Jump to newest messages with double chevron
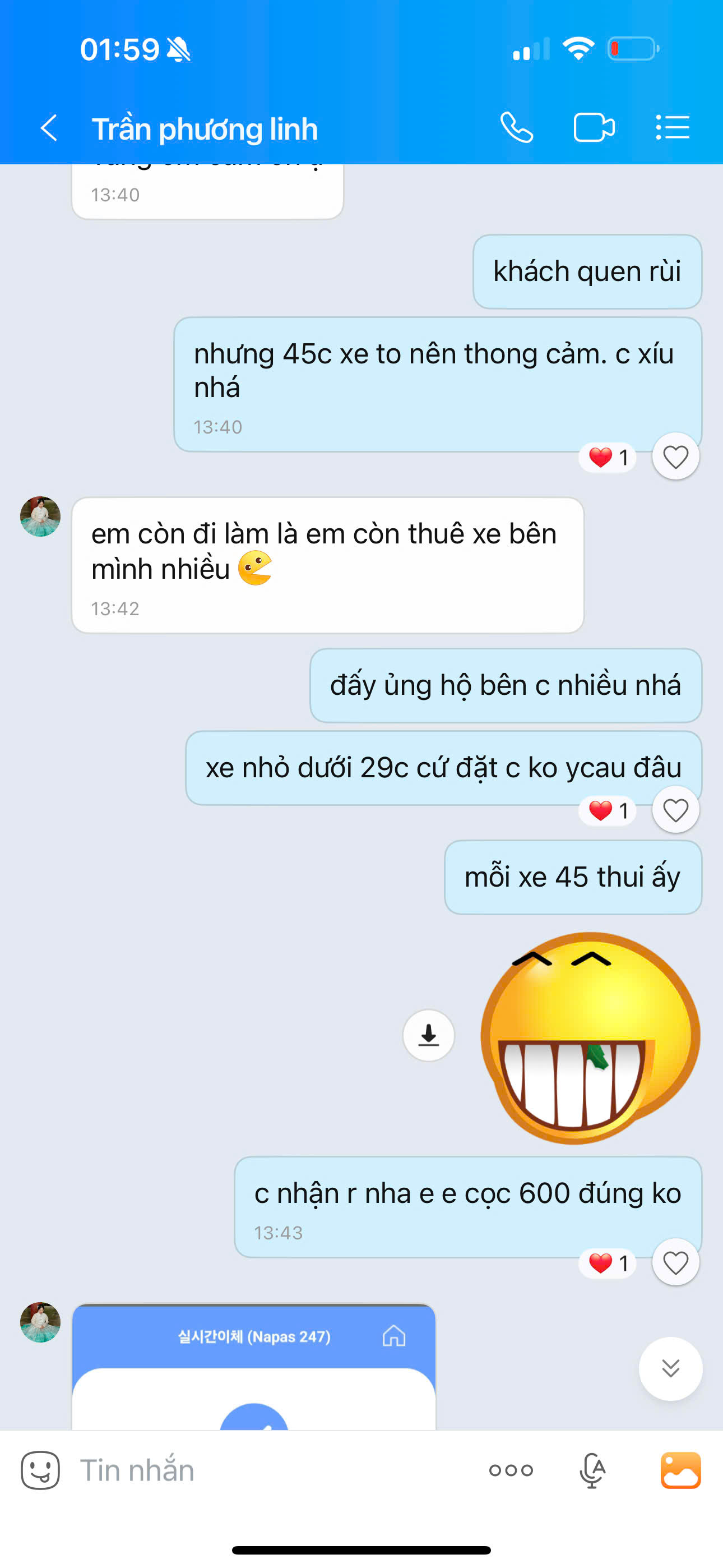Image resolution: width=723 pixels, height=1568 pixels. (x=671, y=1369)
